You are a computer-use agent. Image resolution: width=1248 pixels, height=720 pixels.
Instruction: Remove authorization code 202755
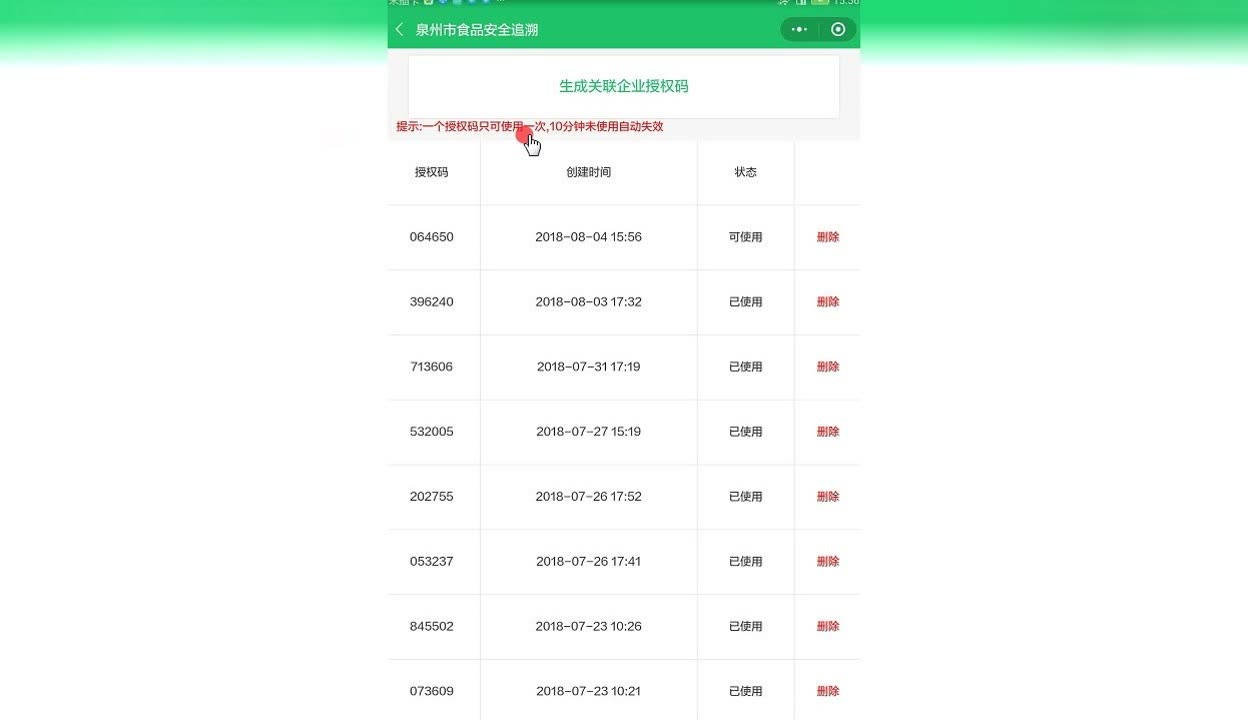pos(828,497)
